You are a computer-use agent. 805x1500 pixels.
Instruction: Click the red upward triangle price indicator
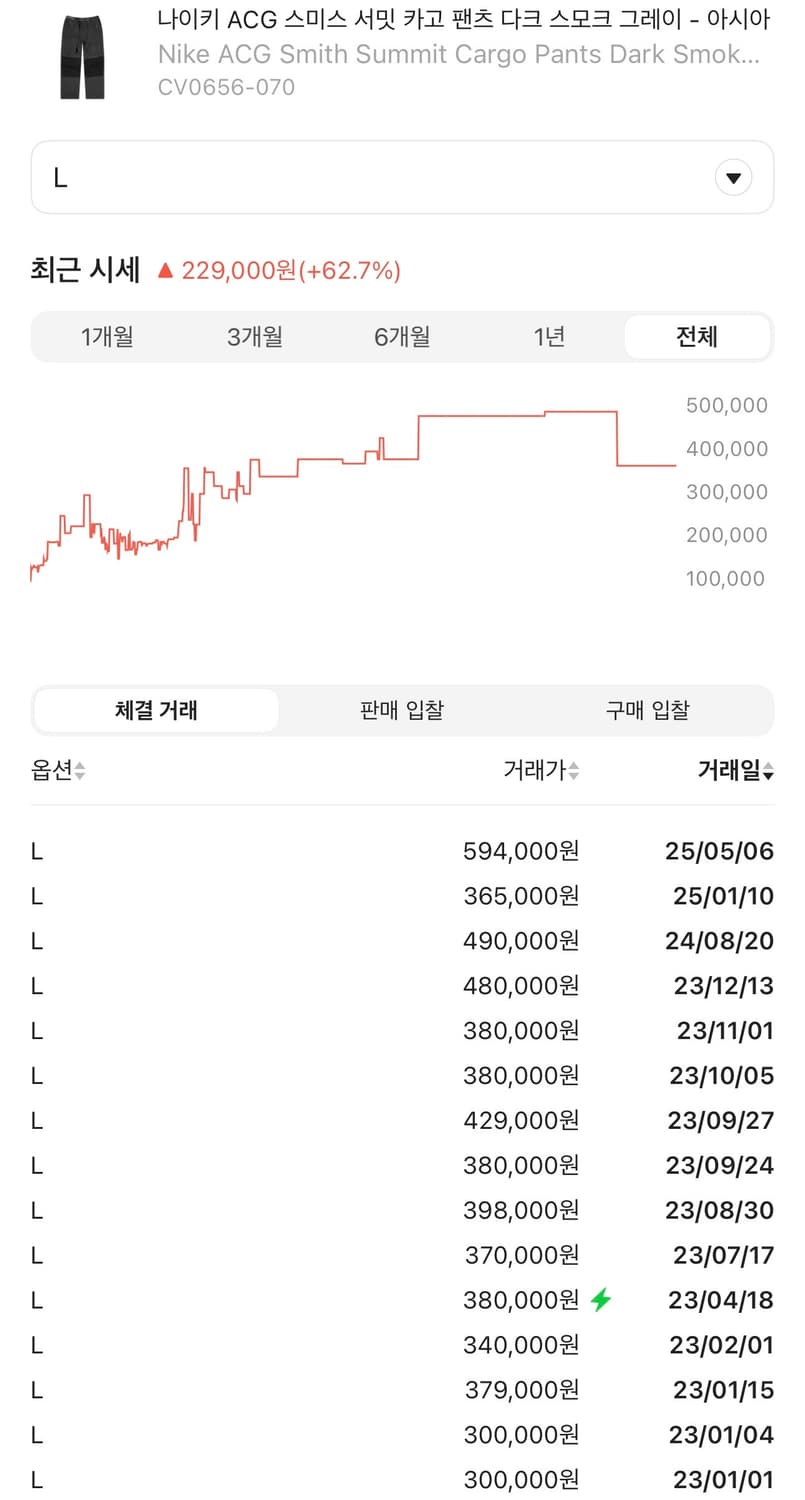click(x=165, y=269)
